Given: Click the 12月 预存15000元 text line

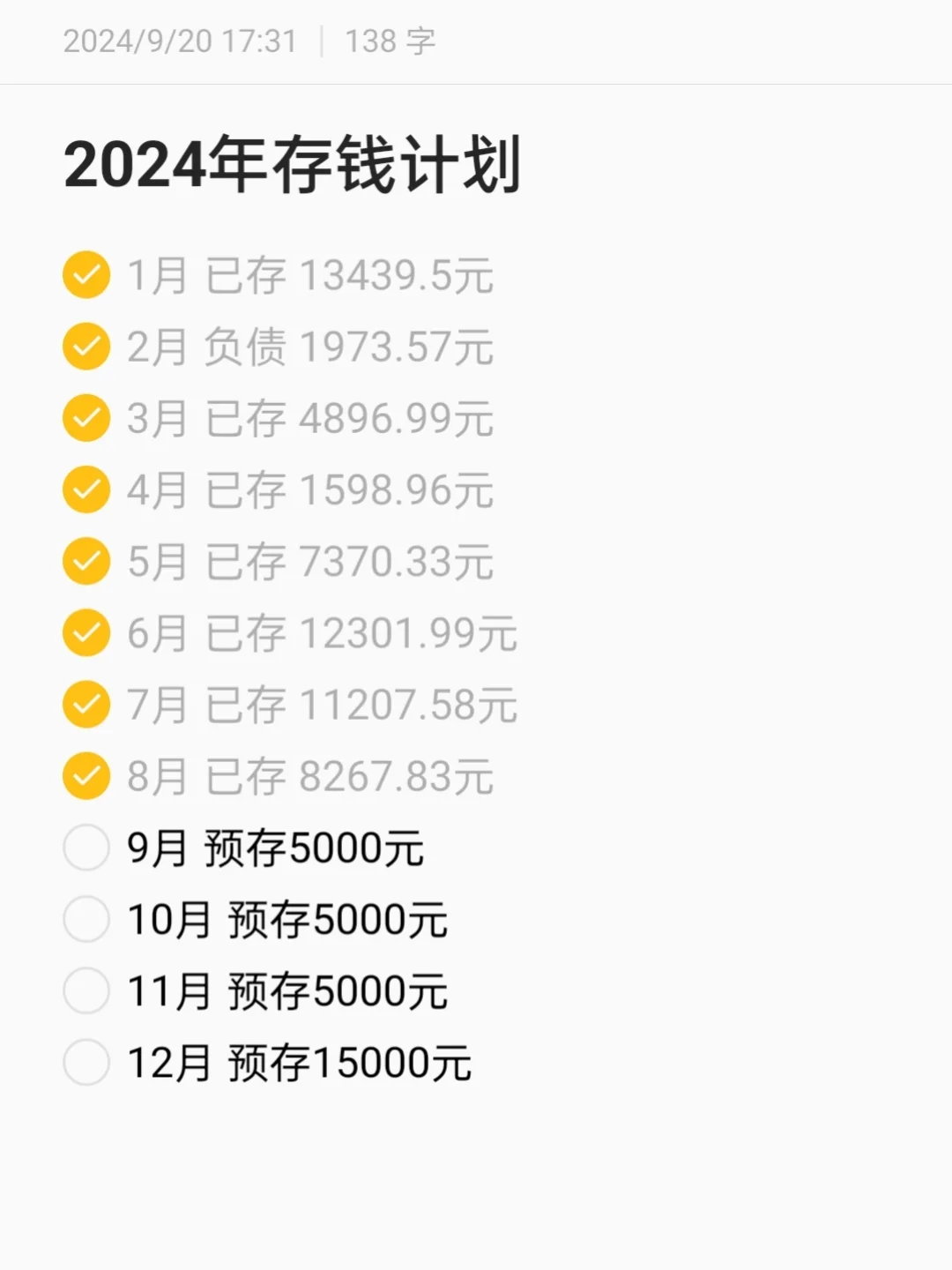Looking at the screenshot, I should [x=300, y=1063].
